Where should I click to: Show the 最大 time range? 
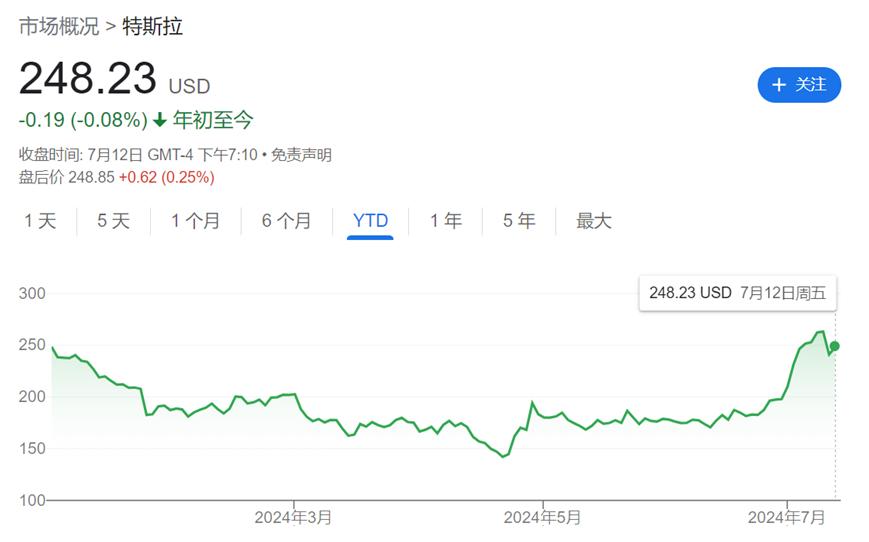tap(593, 221)
